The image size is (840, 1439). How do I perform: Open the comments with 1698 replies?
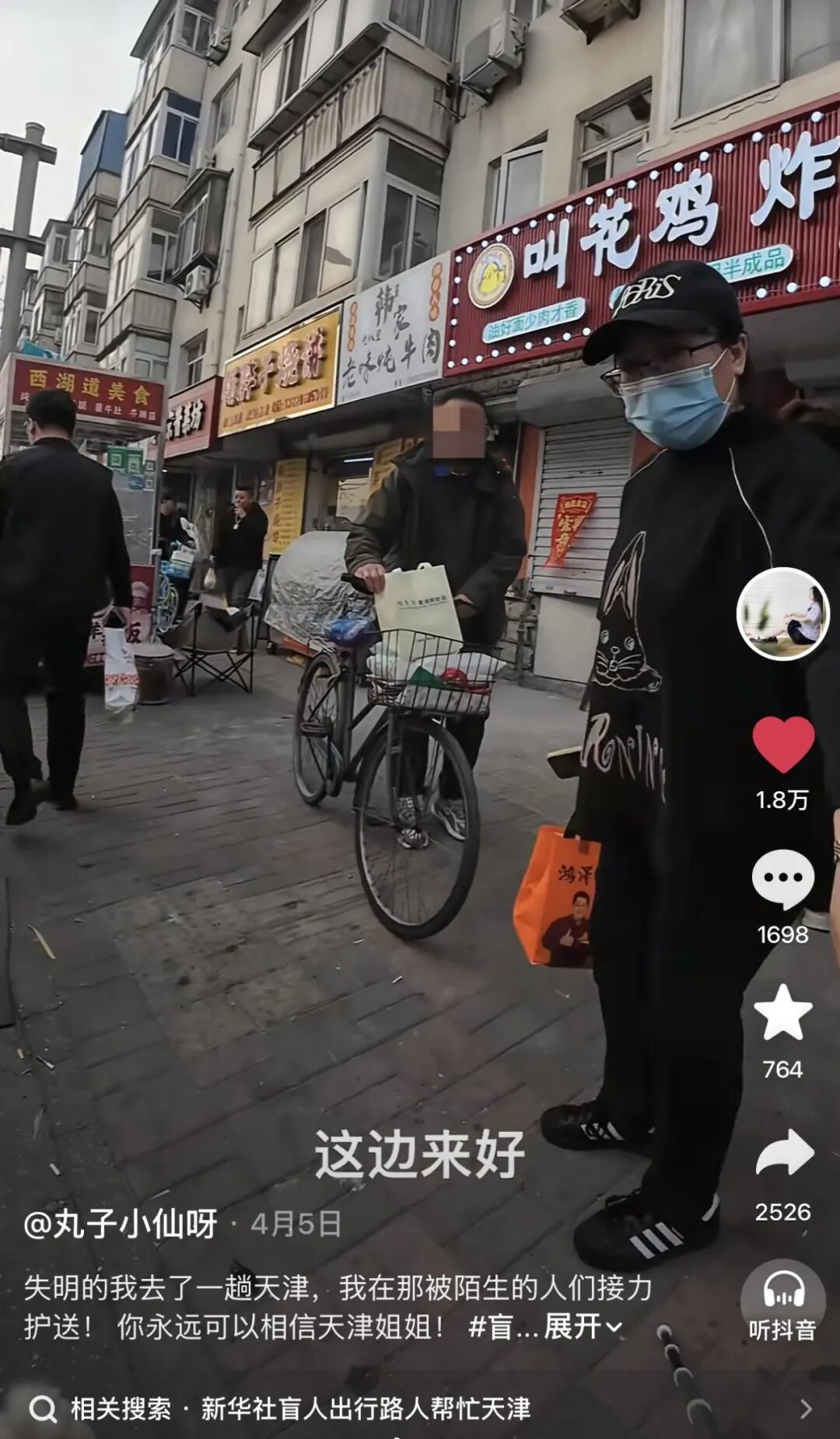pyautogui.click(x=782, y=879)
